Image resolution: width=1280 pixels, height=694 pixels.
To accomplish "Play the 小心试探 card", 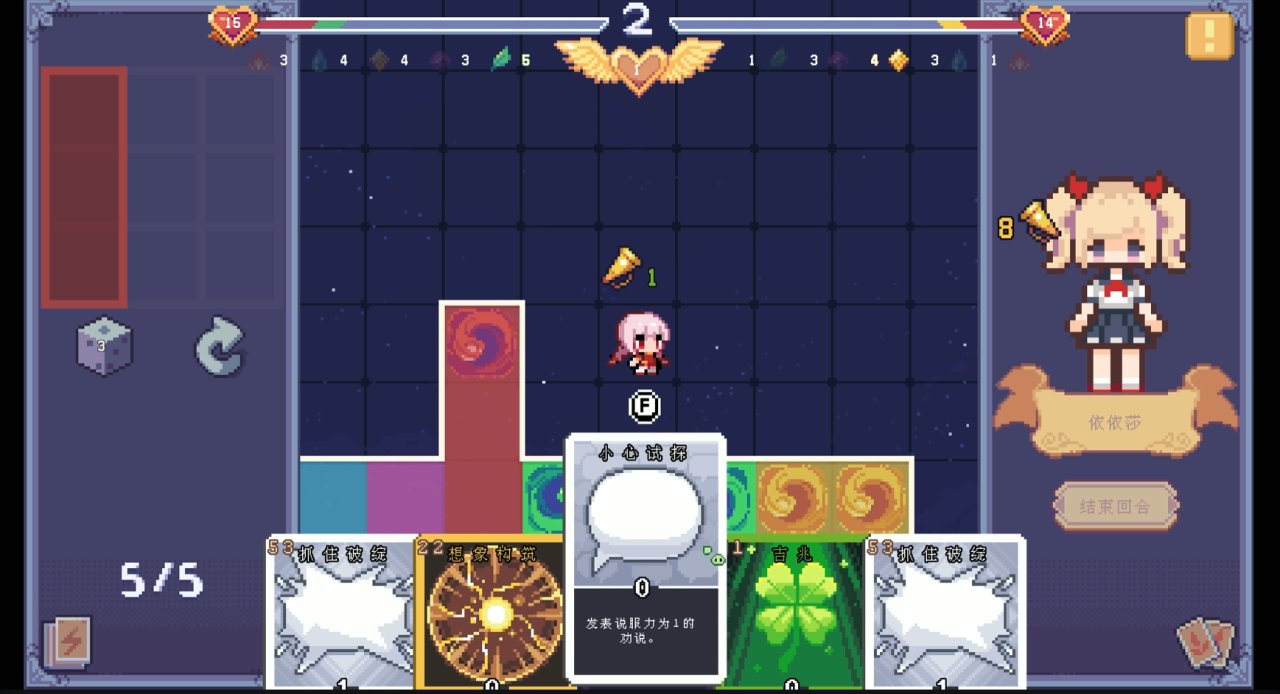I will (644, 555).
